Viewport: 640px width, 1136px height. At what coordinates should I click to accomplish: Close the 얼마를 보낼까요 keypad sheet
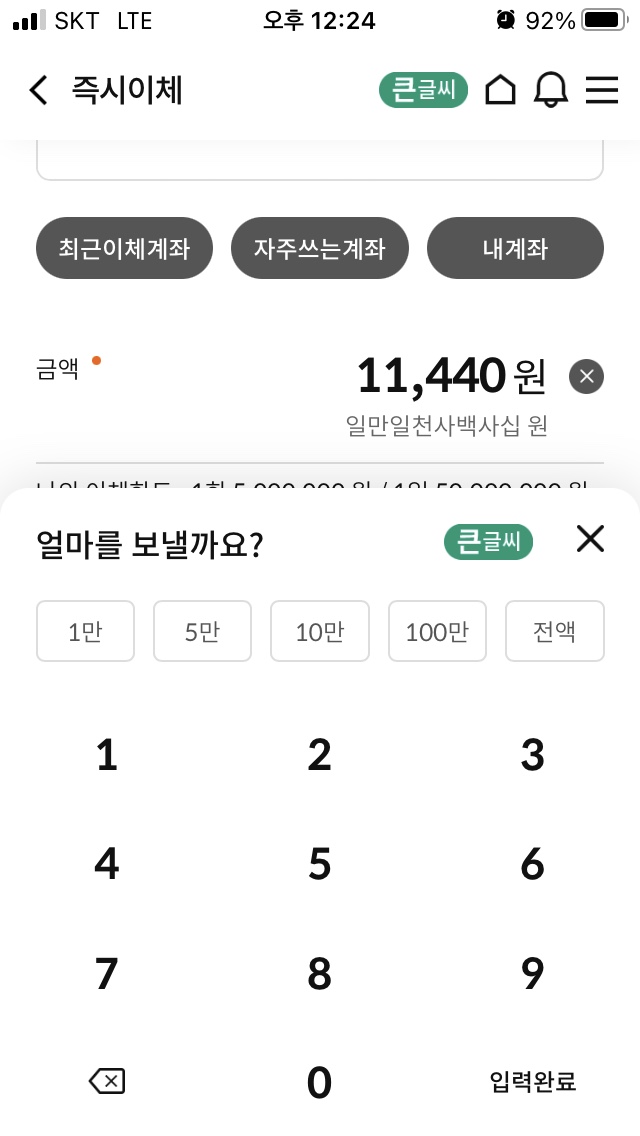(590, 539)
